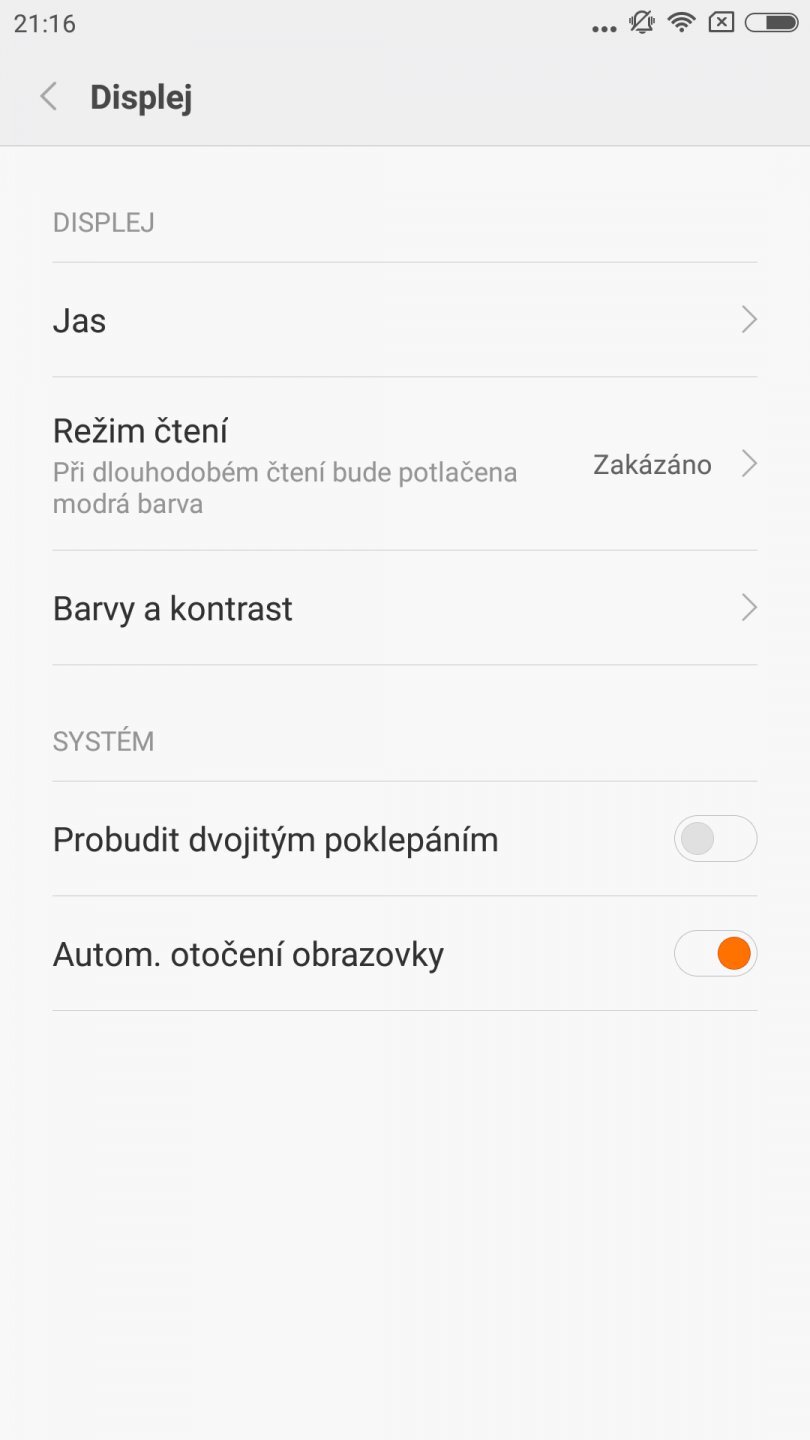Toggle the double-tap wake setting off
The height and width of the screenshot is (1440, 810).
pos(716,838)
